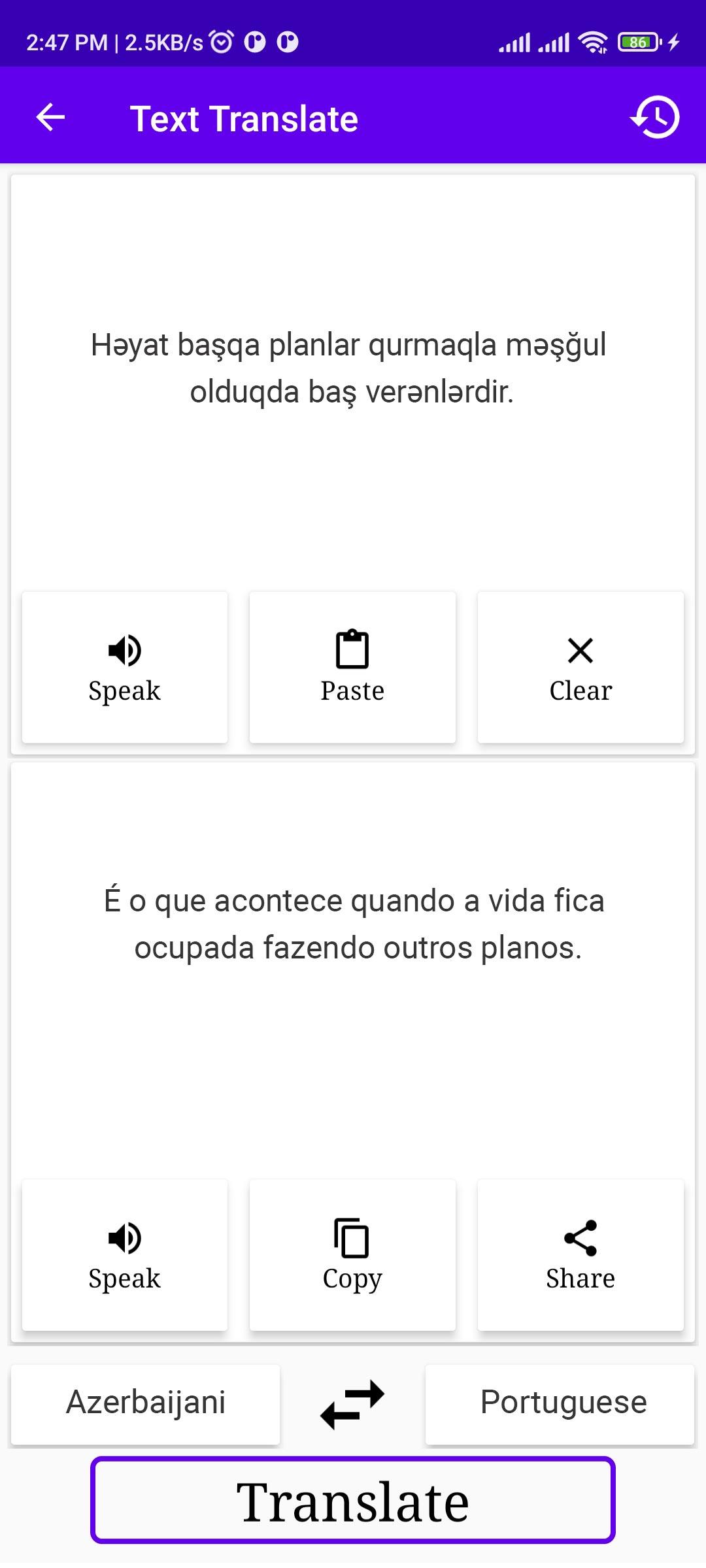The image size is (706, 1568).
Task: Open translation history
Action: (656, 118)
